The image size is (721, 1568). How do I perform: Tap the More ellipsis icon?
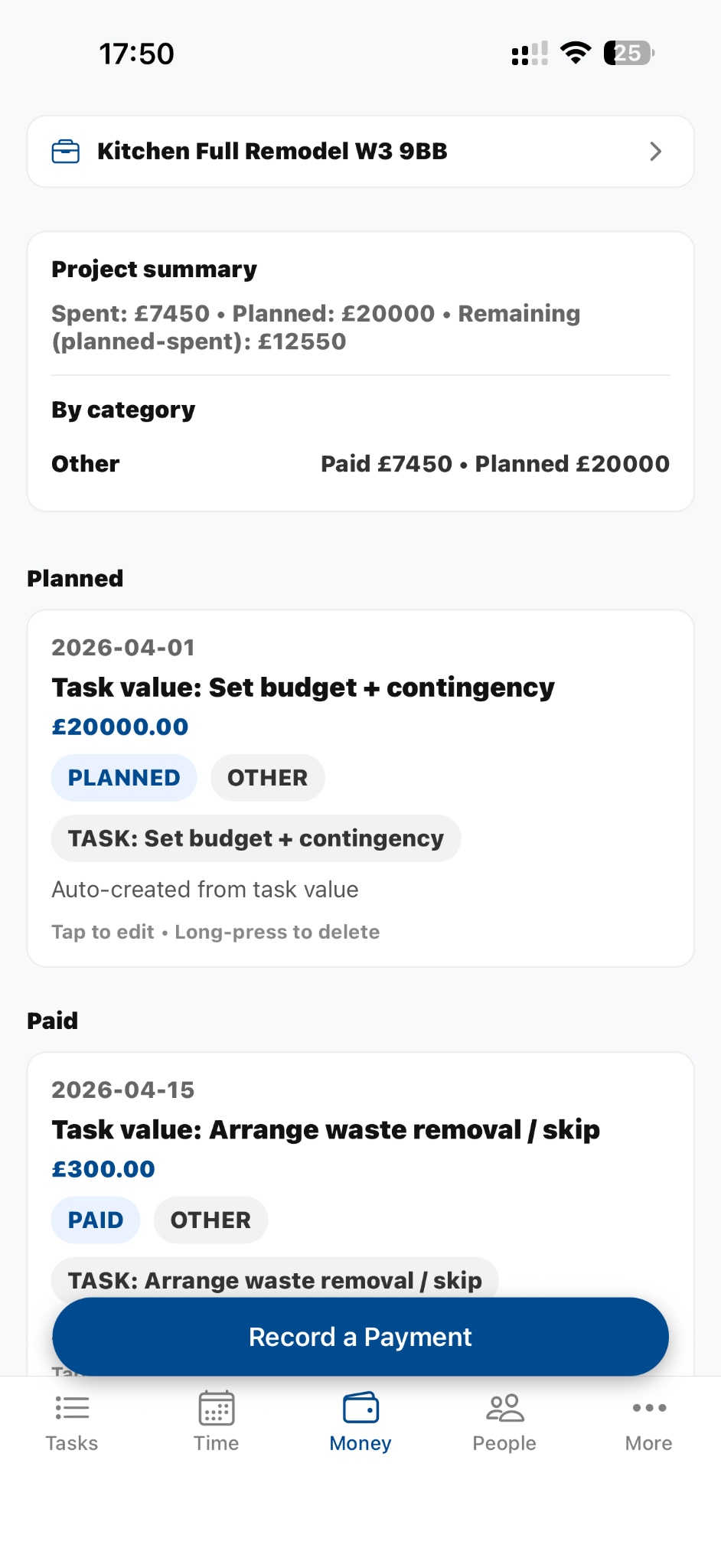coord(648,1408)
